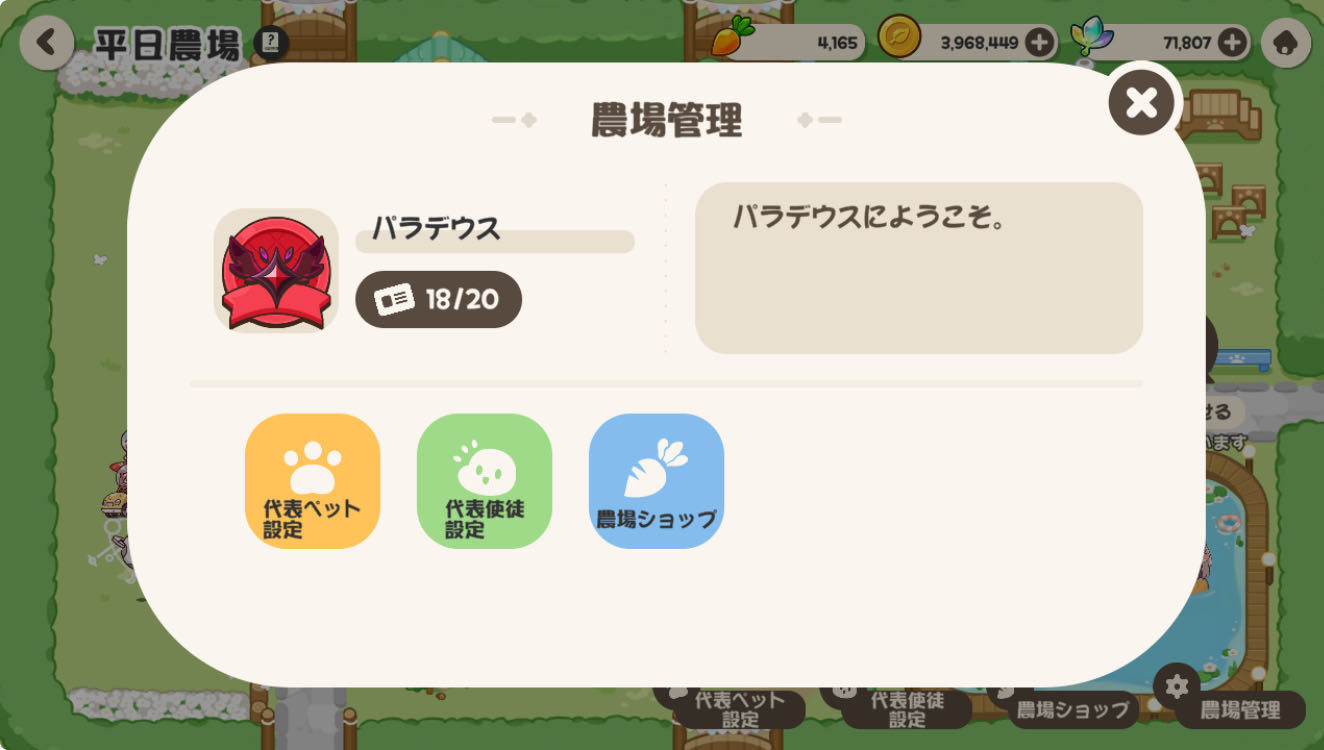Open the help icon beside 平日農場

(271, 43)
